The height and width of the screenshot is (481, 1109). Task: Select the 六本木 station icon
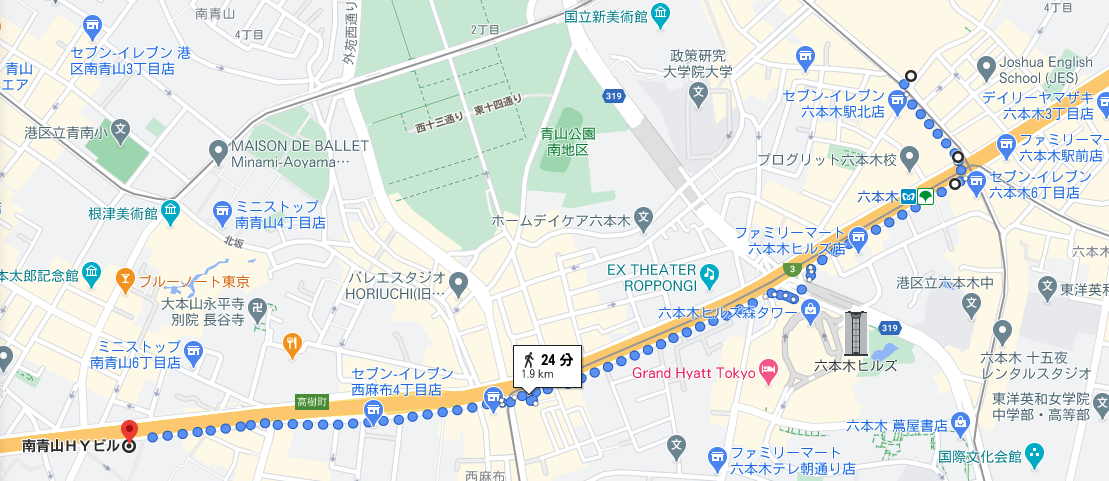tap(908, 196)
